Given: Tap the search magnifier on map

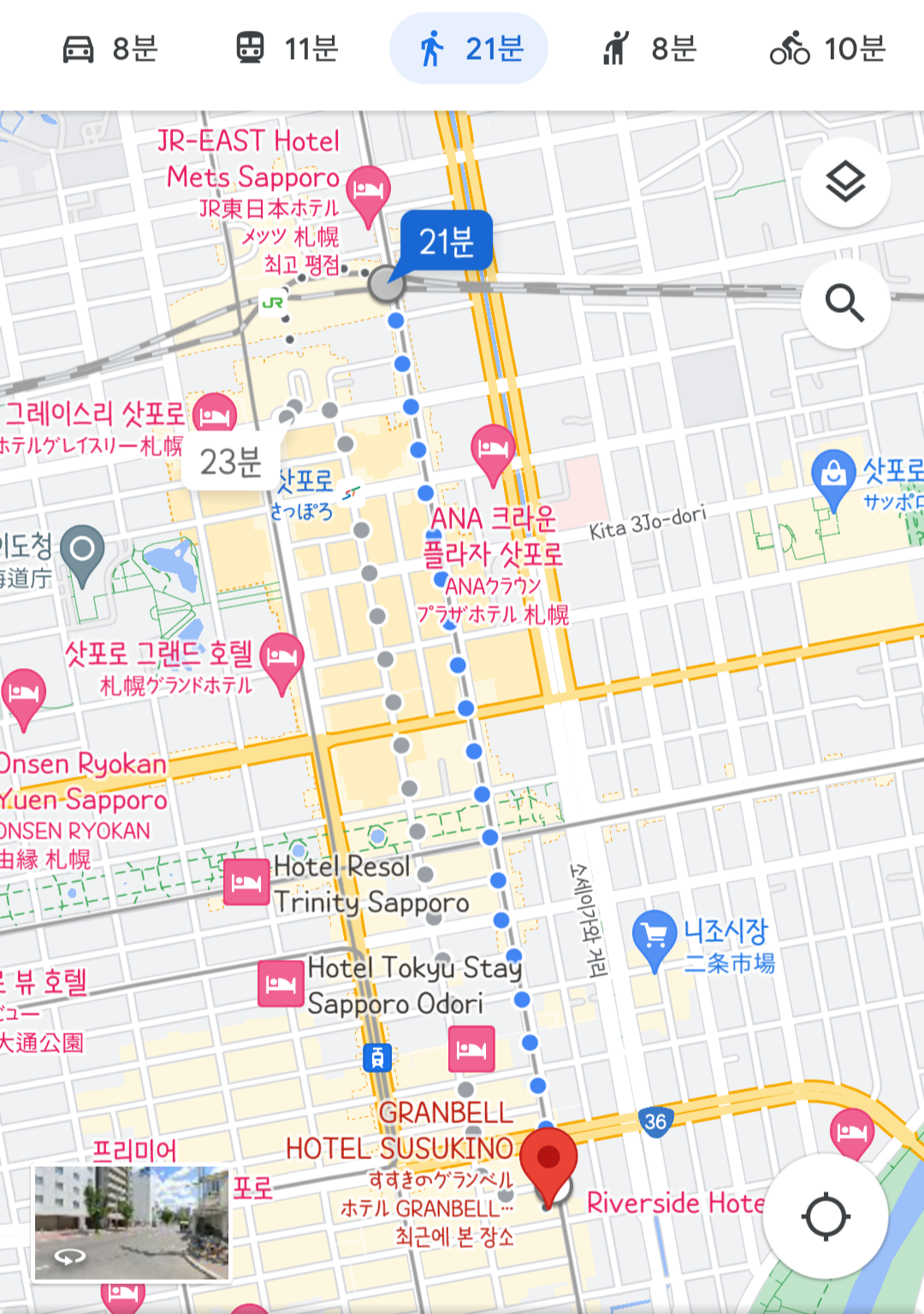Looking at the screenshot, I should point(845,303).
